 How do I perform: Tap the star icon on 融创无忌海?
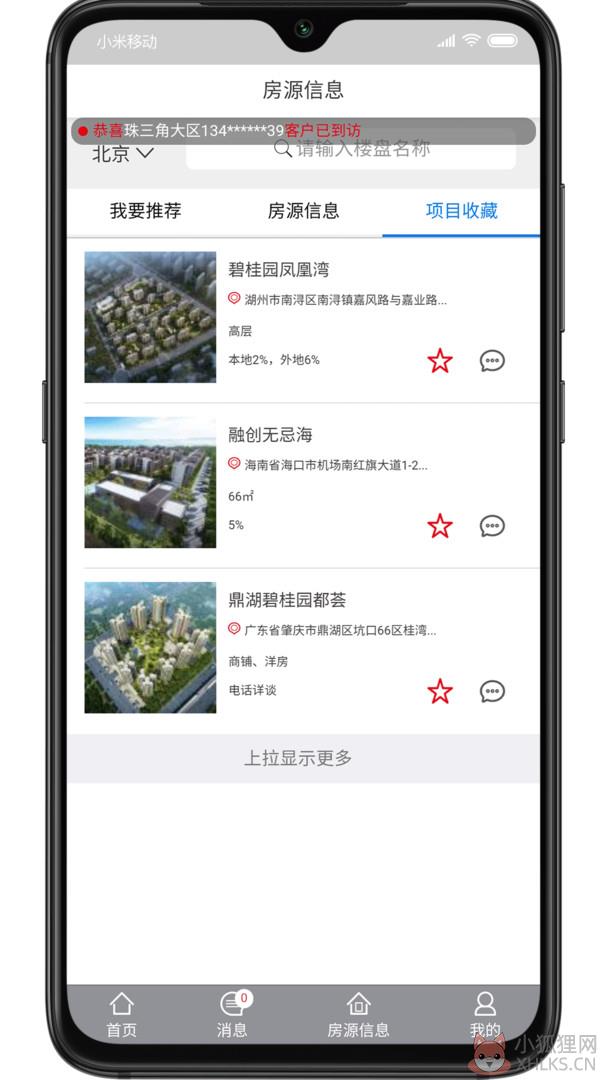coord(440,526)
